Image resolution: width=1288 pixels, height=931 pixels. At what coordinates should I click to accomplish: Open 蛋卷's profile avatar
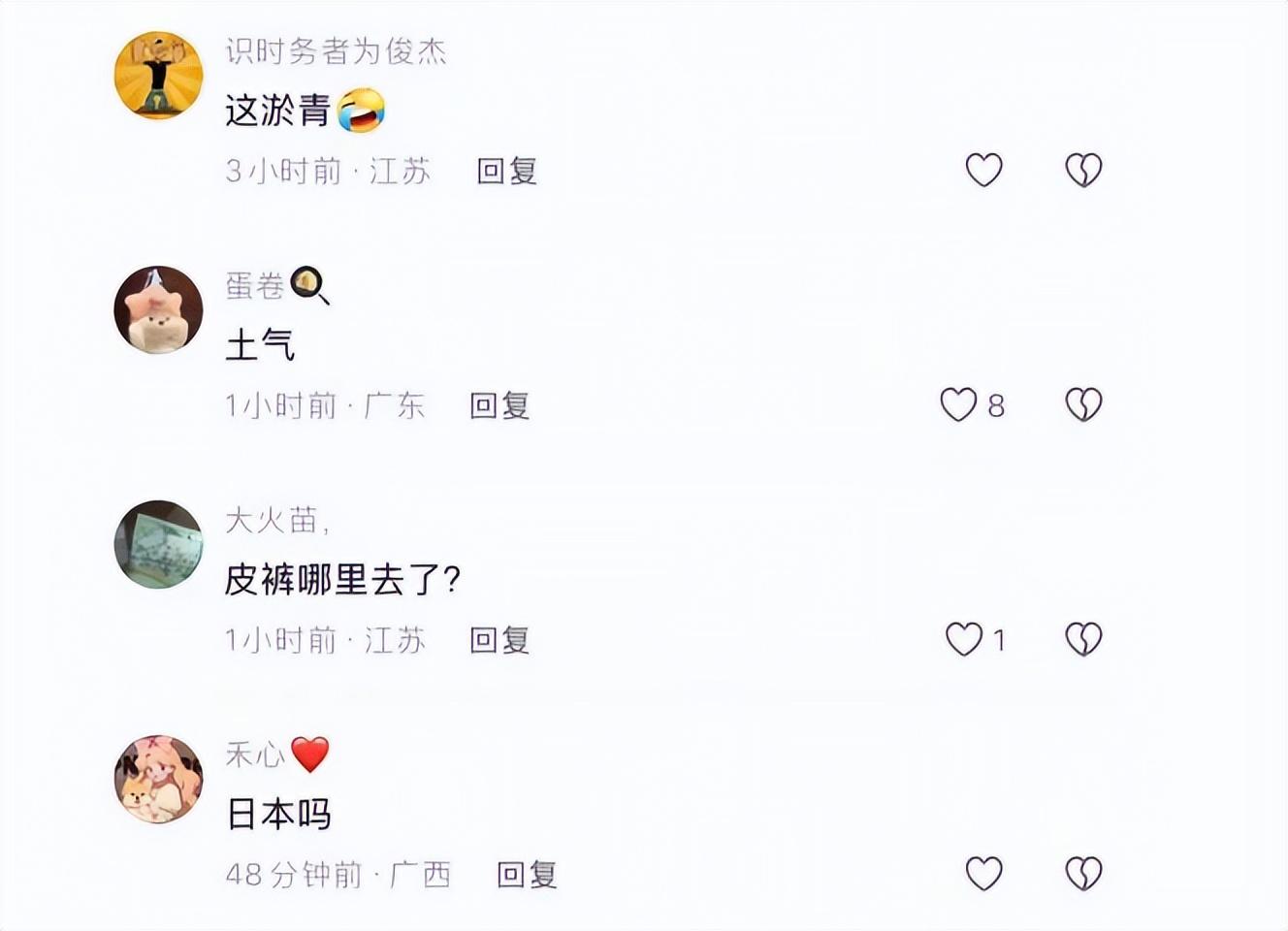[x=158, y=309]
